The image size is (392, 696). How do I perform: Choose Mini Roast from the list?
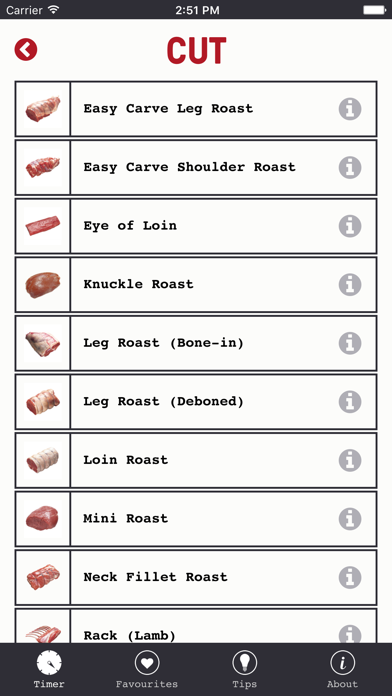[x=196, y=519]
